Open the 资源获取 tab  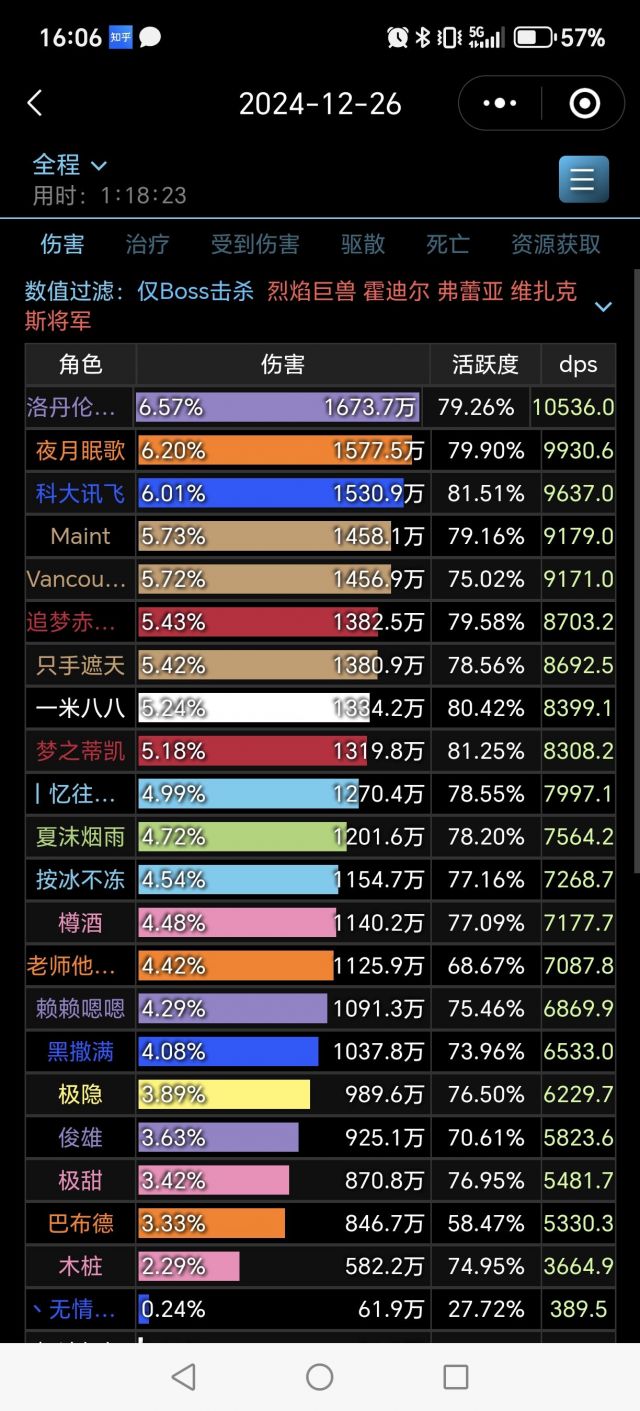(x=556, y=244)
